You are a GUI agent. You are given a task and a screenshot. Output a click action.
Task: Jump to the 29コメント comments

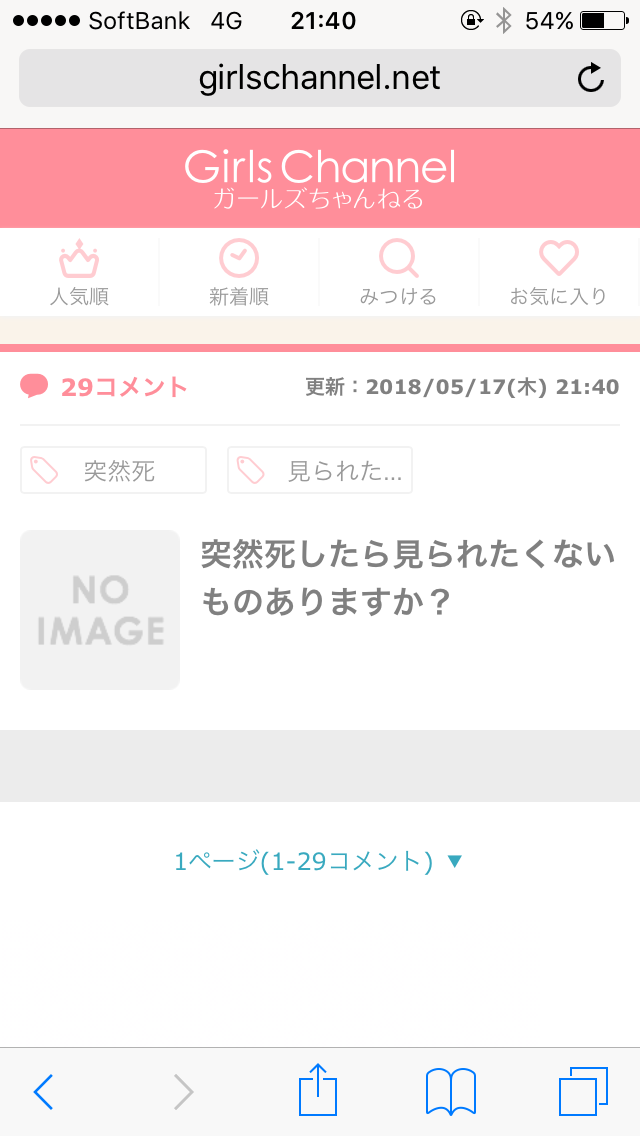pos(104,387)
